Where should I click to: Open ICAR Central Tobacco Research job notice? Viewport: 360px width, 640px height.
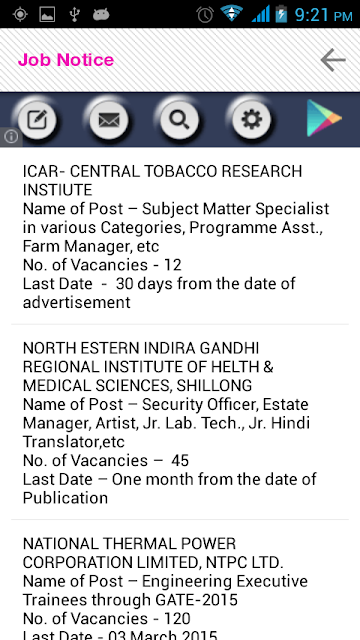[180, 237]
